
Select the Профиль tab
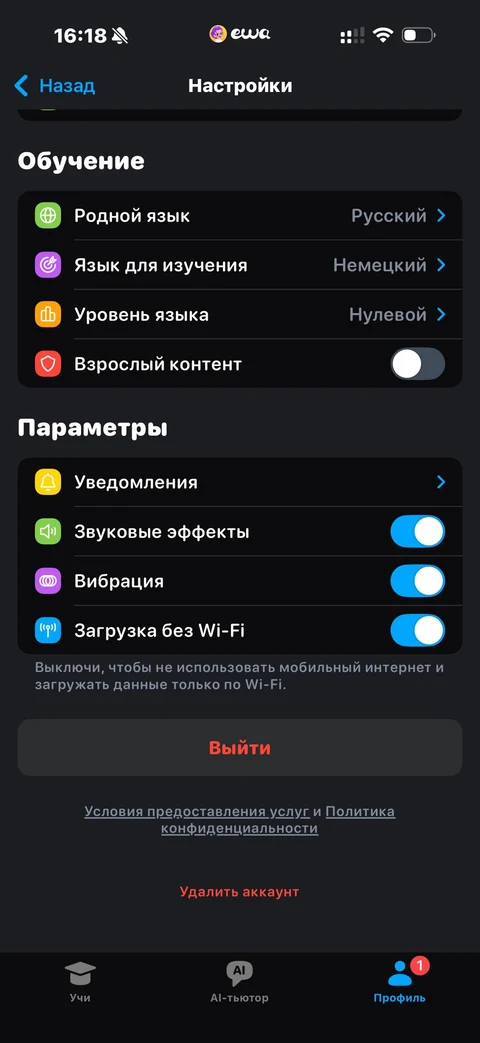point(400,982)
